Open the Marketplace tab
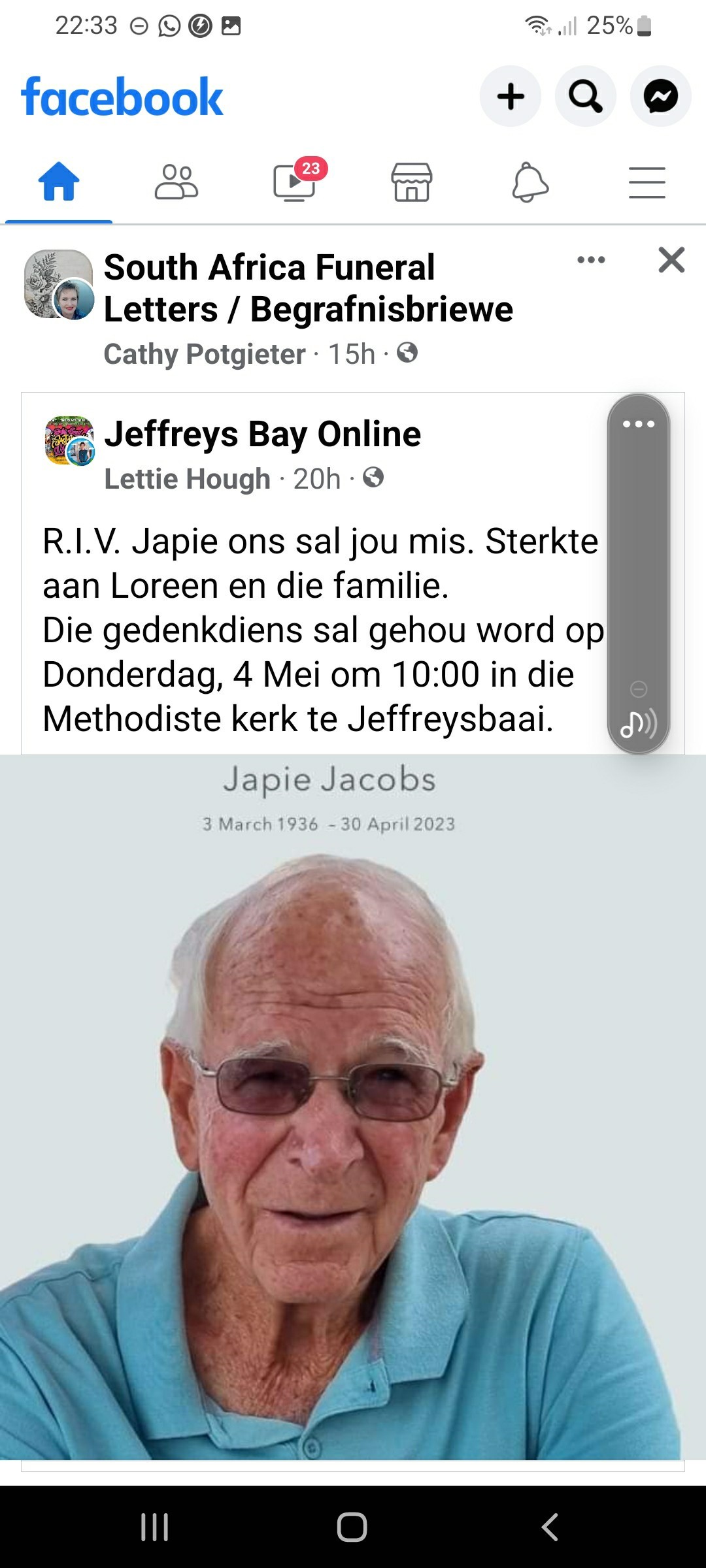The height and width of the screenshot is (1568, 706). click(x=412, y=181)
